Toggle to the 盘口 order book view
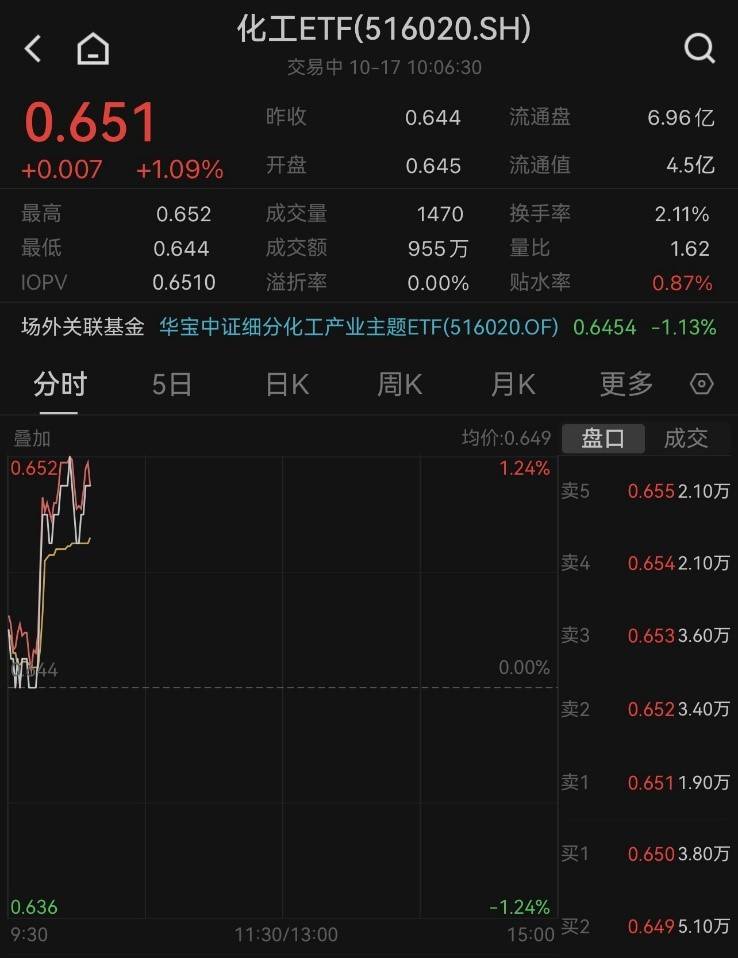 click(604, 438)
